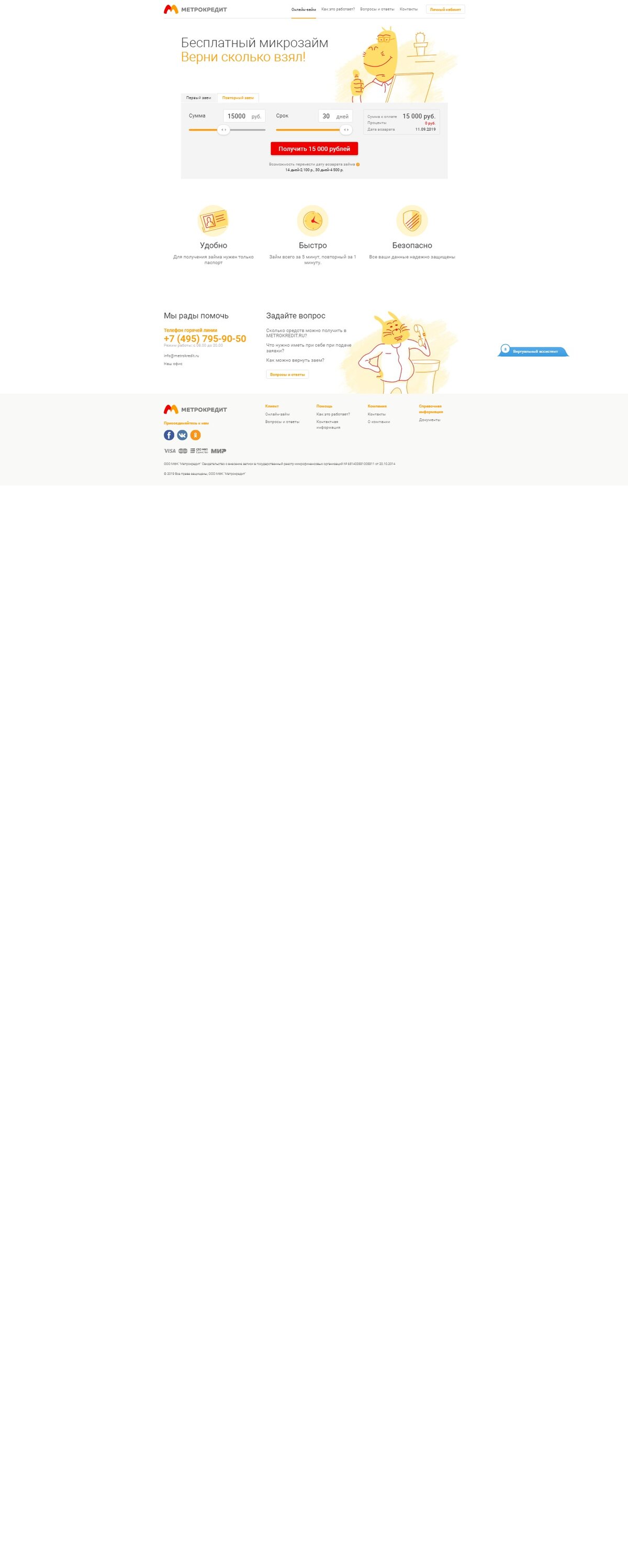Open the Вопросы и ответы button in help section
Image resolution: width=628 pixels, height=1568 pixels.
coord(287,374)
